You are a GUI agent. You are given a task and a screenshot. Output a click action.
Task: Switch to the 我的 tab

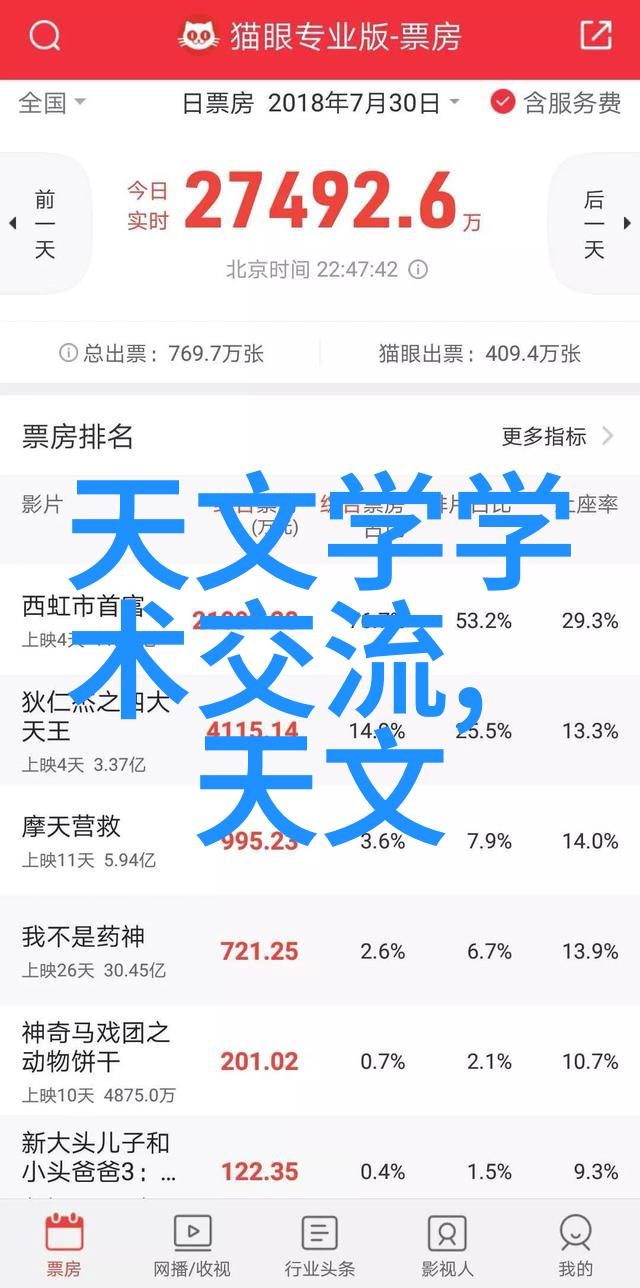[576, 1245]
